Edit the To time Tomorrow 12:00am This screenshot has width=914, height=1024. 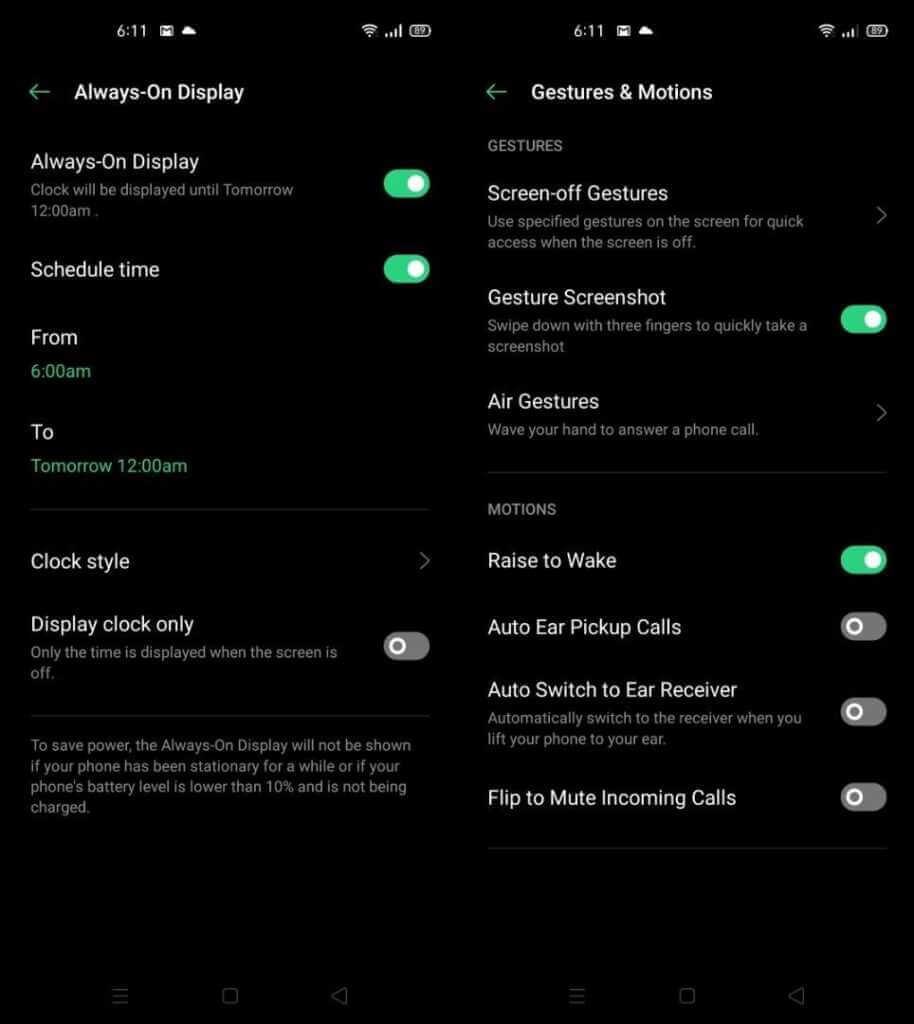click(108, 465)
